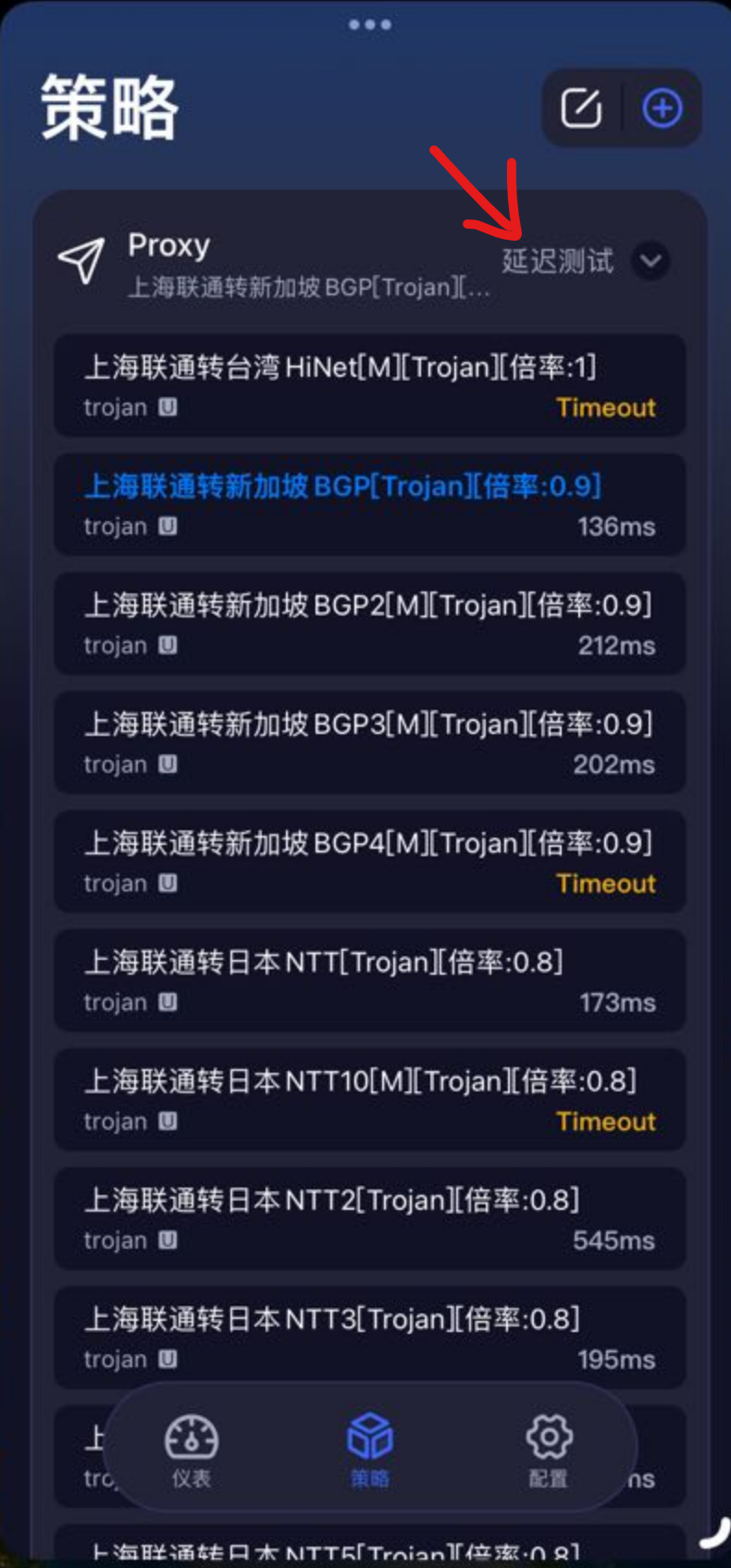Select 上海联通转日本 NTT[Trojan] 173ms node
The width and height of the screenshot is (731, 1568).
coord(369,980)
